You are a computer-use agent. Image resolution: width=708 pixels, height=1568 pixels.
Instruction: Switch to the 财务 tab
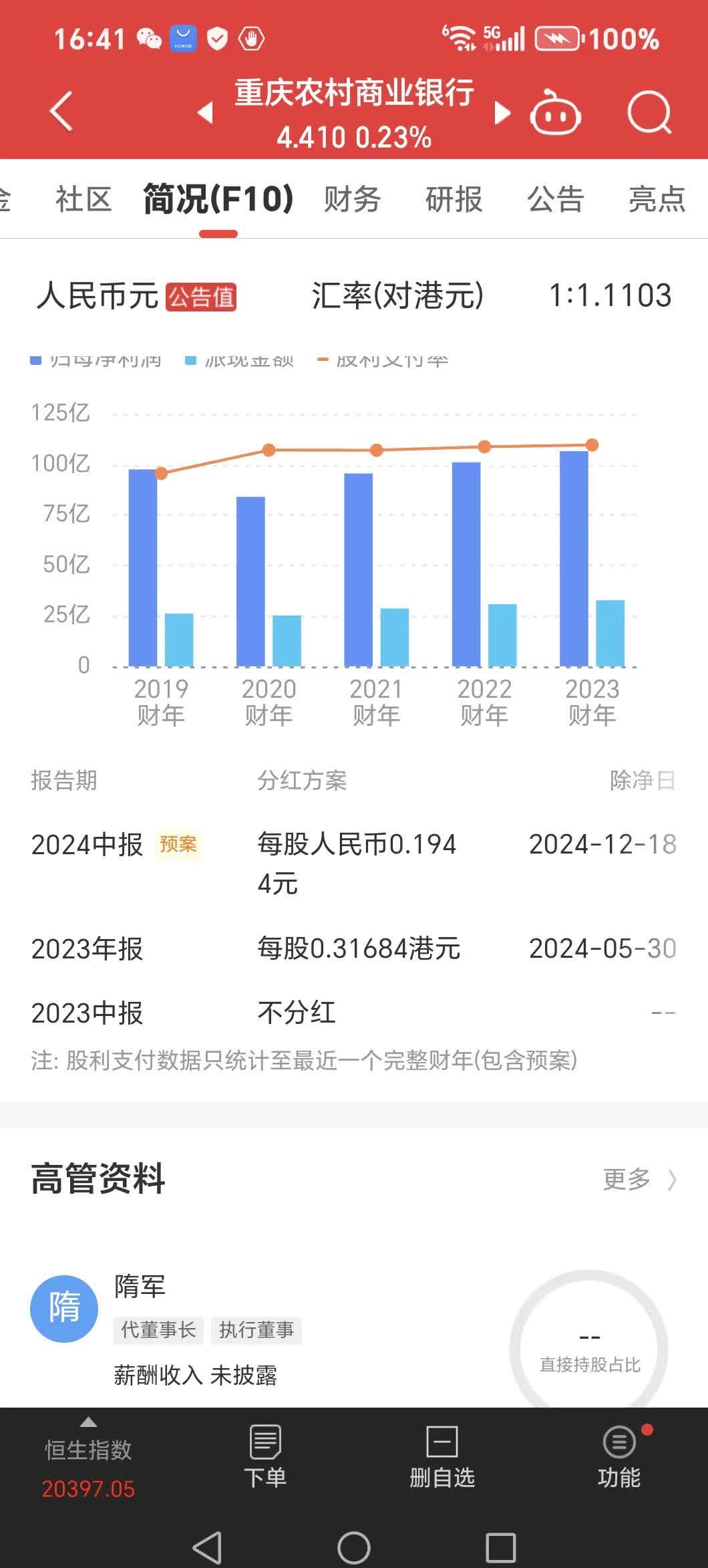[353, 200]
